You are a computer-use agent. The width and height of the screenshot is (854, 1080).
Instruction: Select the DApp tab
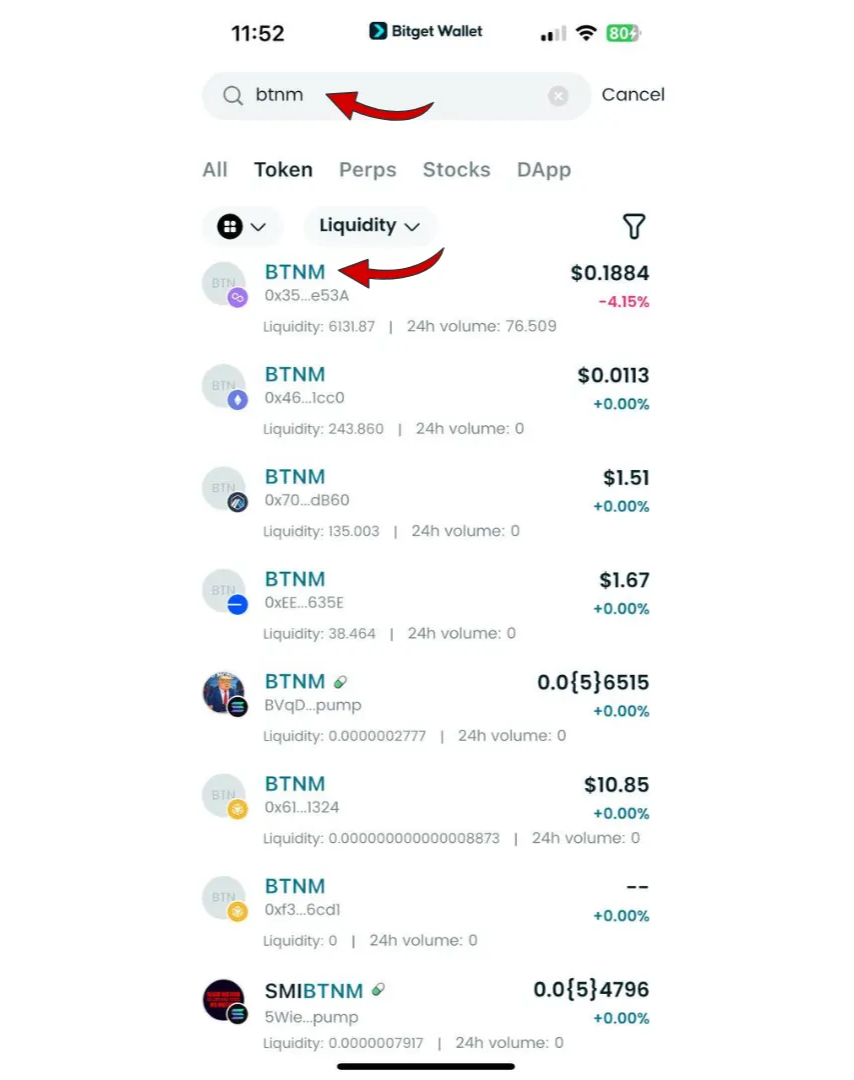point(543,170)
